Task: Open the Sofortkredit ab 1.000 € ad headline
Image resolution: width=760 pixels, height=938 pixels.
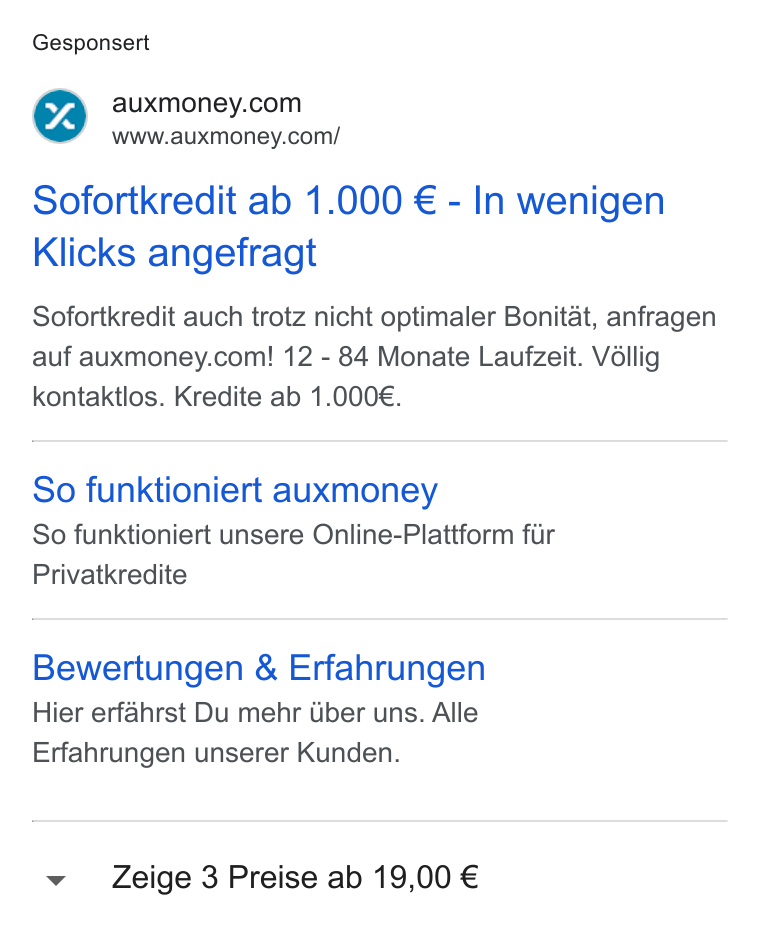Action: pos(348,226)
